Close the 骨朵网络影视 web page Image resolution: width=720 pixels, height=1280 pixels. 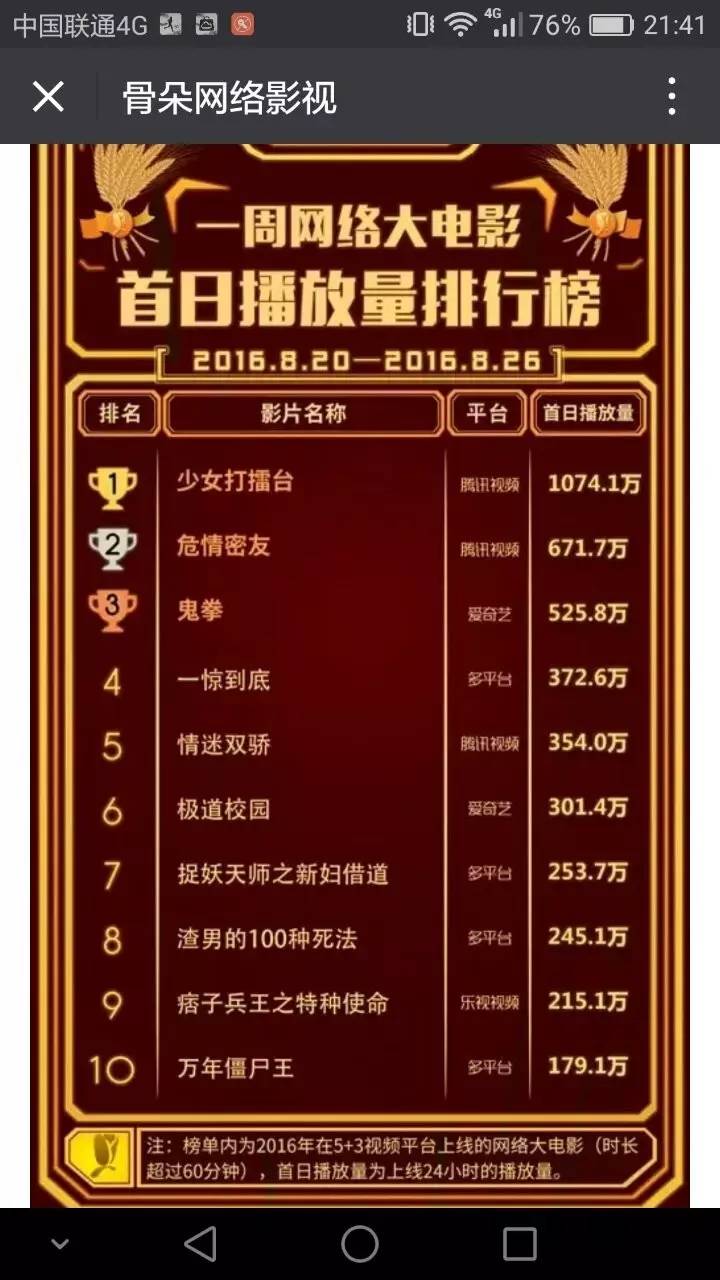[48, 97]
